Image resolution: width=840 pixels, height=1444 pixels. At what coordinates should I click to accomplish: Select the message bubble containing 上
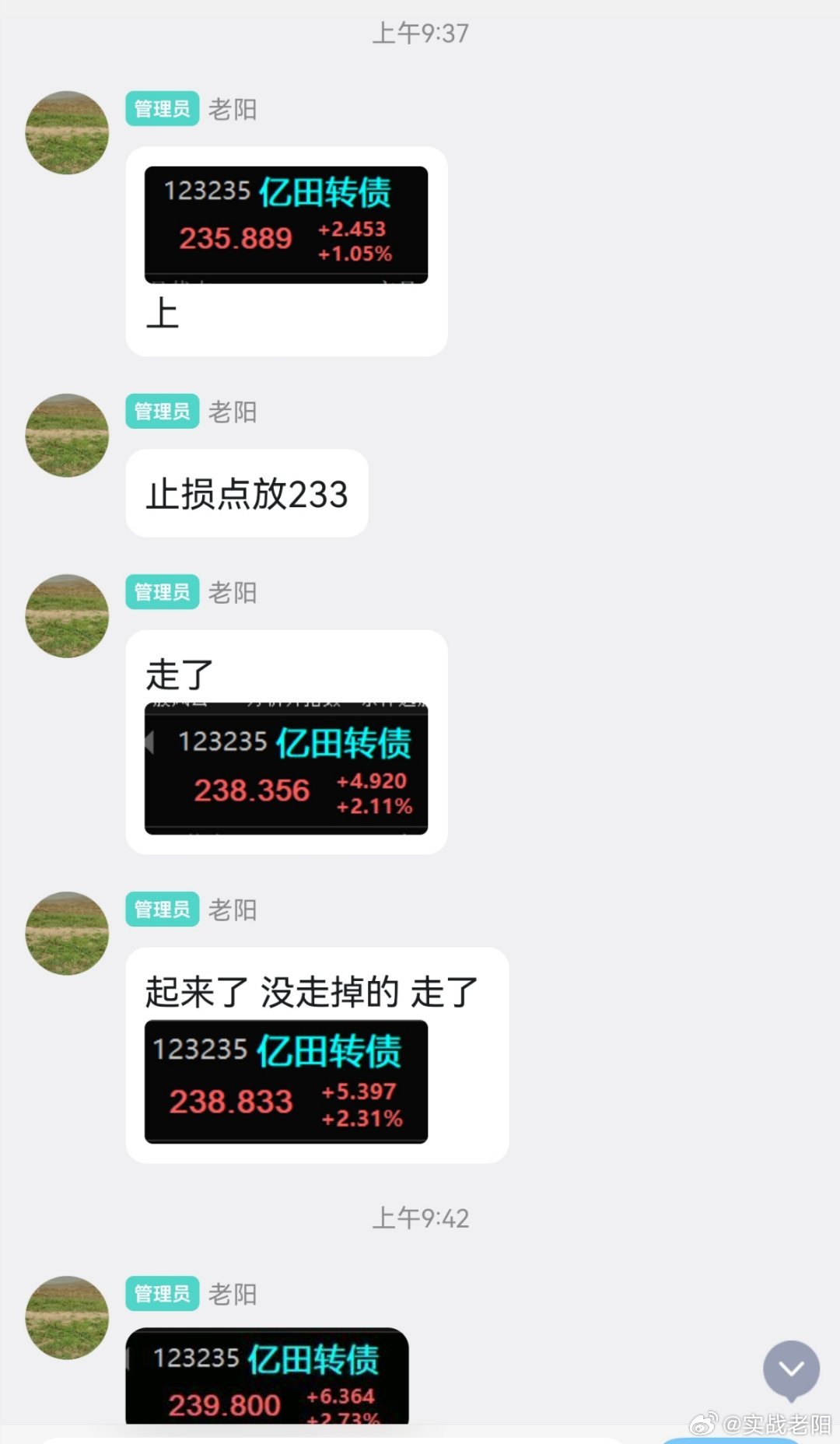pos(163,313)
